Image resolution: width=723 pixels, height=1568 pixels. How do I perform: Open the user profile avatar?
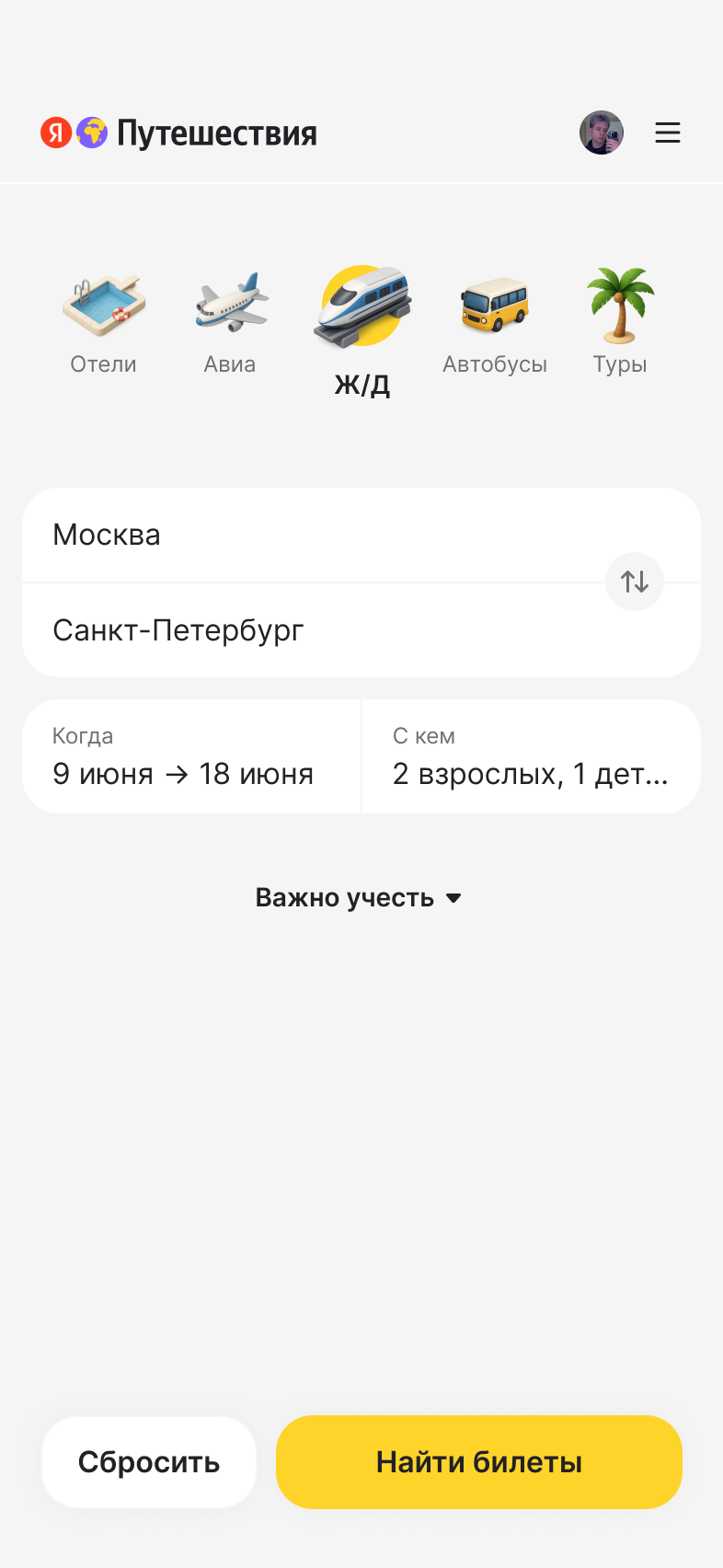click(x=602, y=133)
